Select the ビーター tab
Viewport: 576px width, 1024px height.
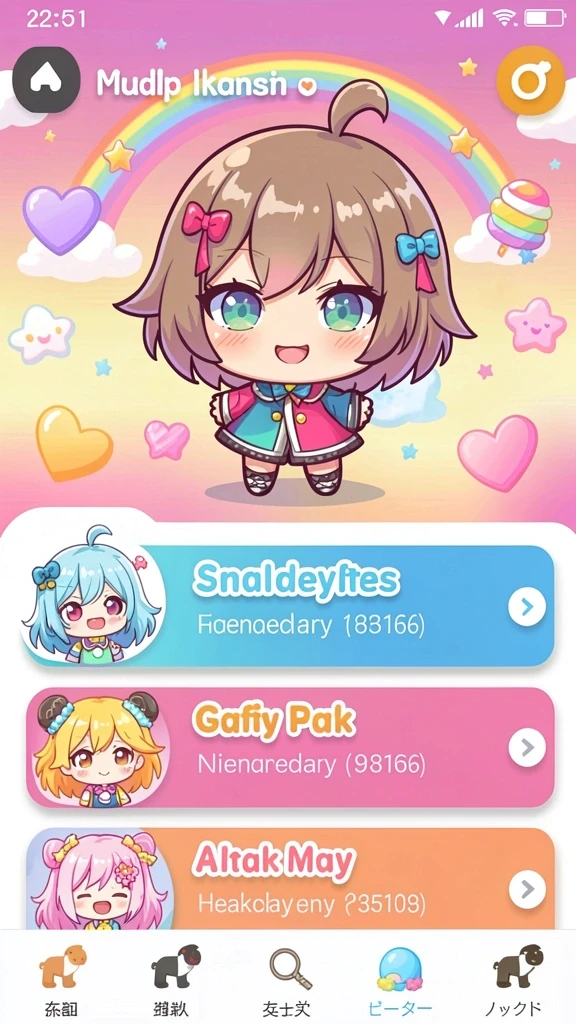tap(399, 978)
